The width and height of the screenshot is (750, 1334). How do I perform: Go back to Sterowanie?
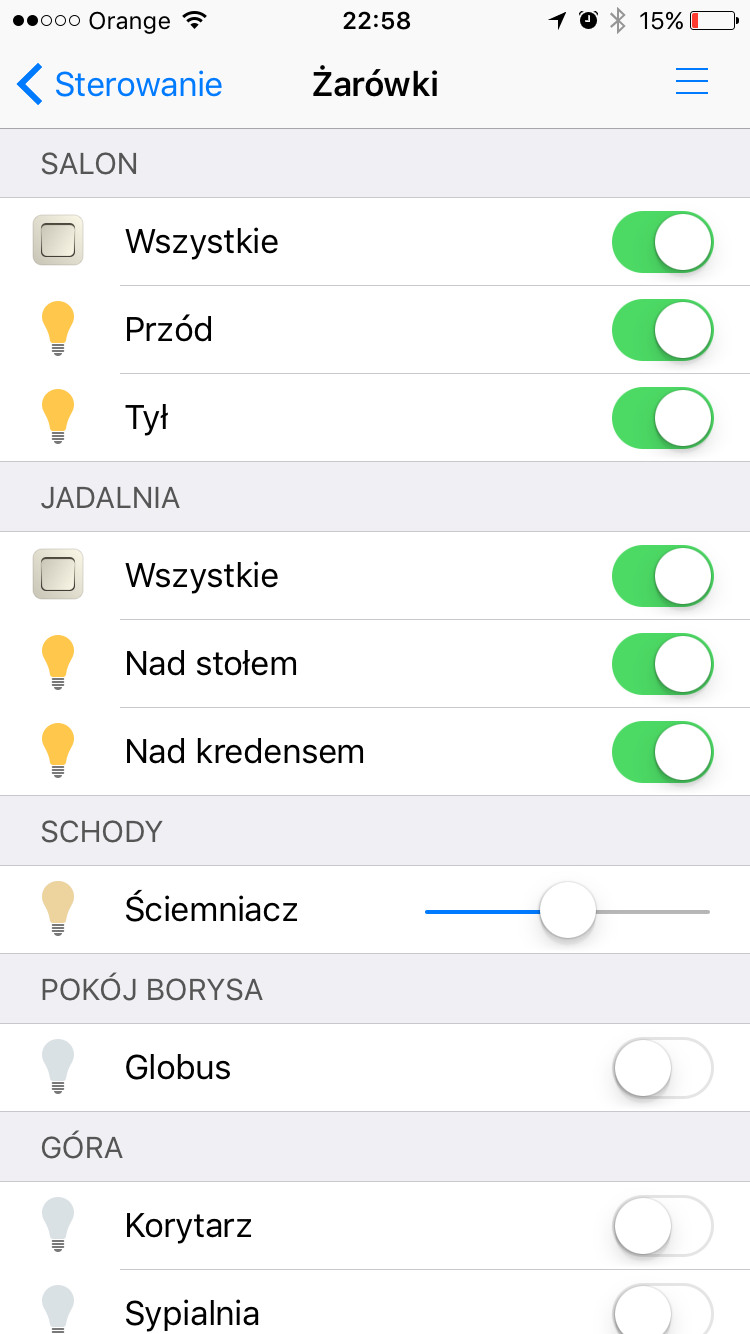pos(120,84)
